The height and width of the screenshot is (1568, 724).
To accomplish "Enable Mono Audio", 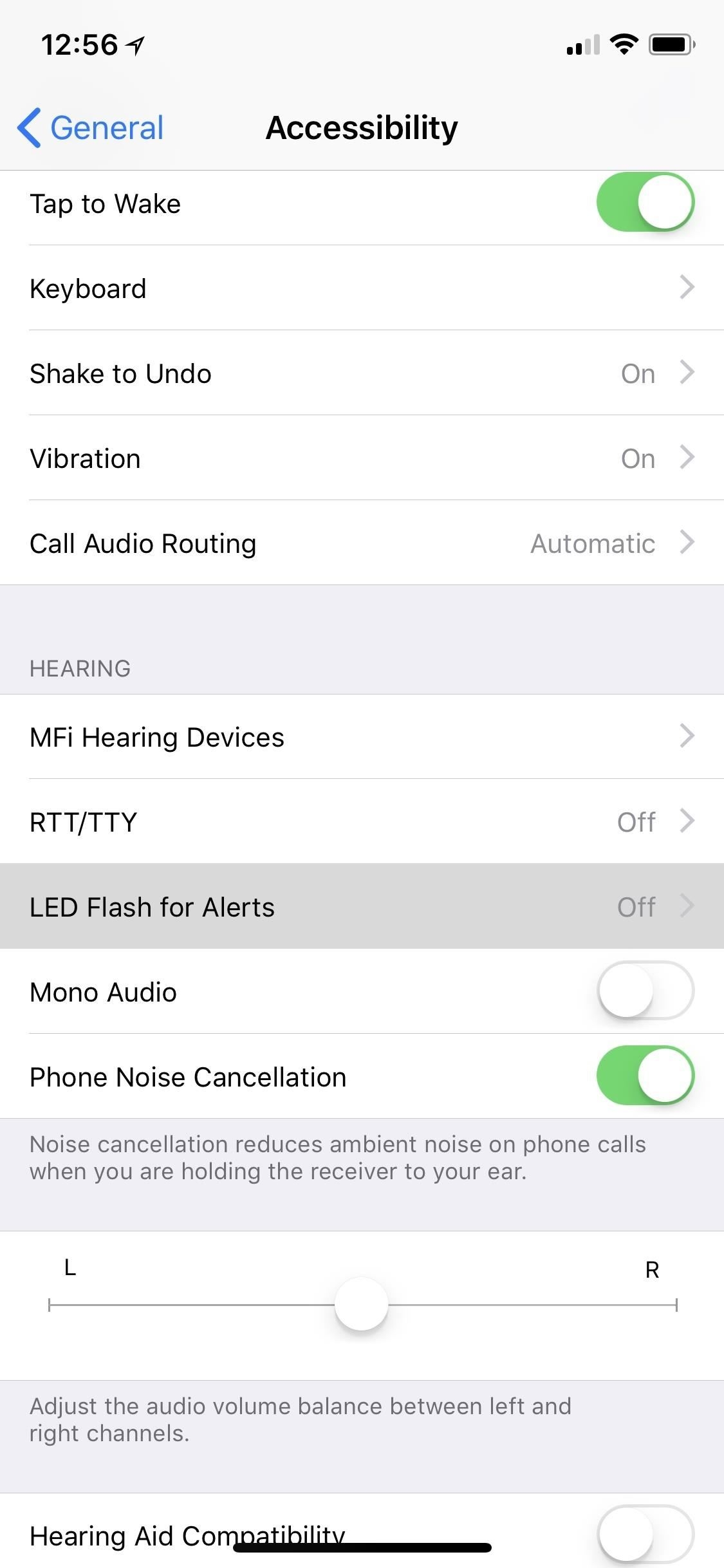I will [645, 991].
